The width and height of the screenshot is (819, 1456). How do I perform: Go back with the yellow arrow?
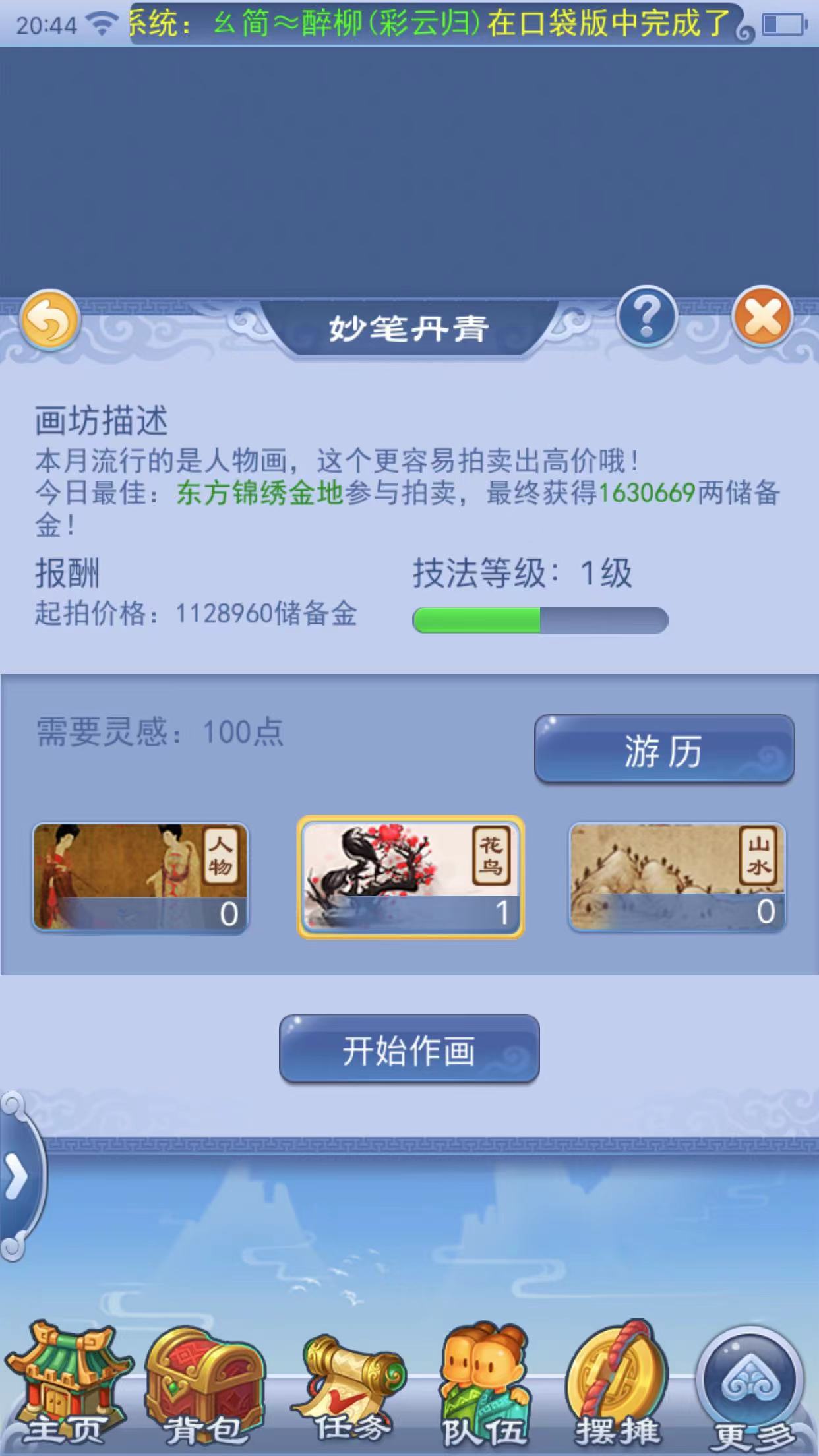coord(49,321)
